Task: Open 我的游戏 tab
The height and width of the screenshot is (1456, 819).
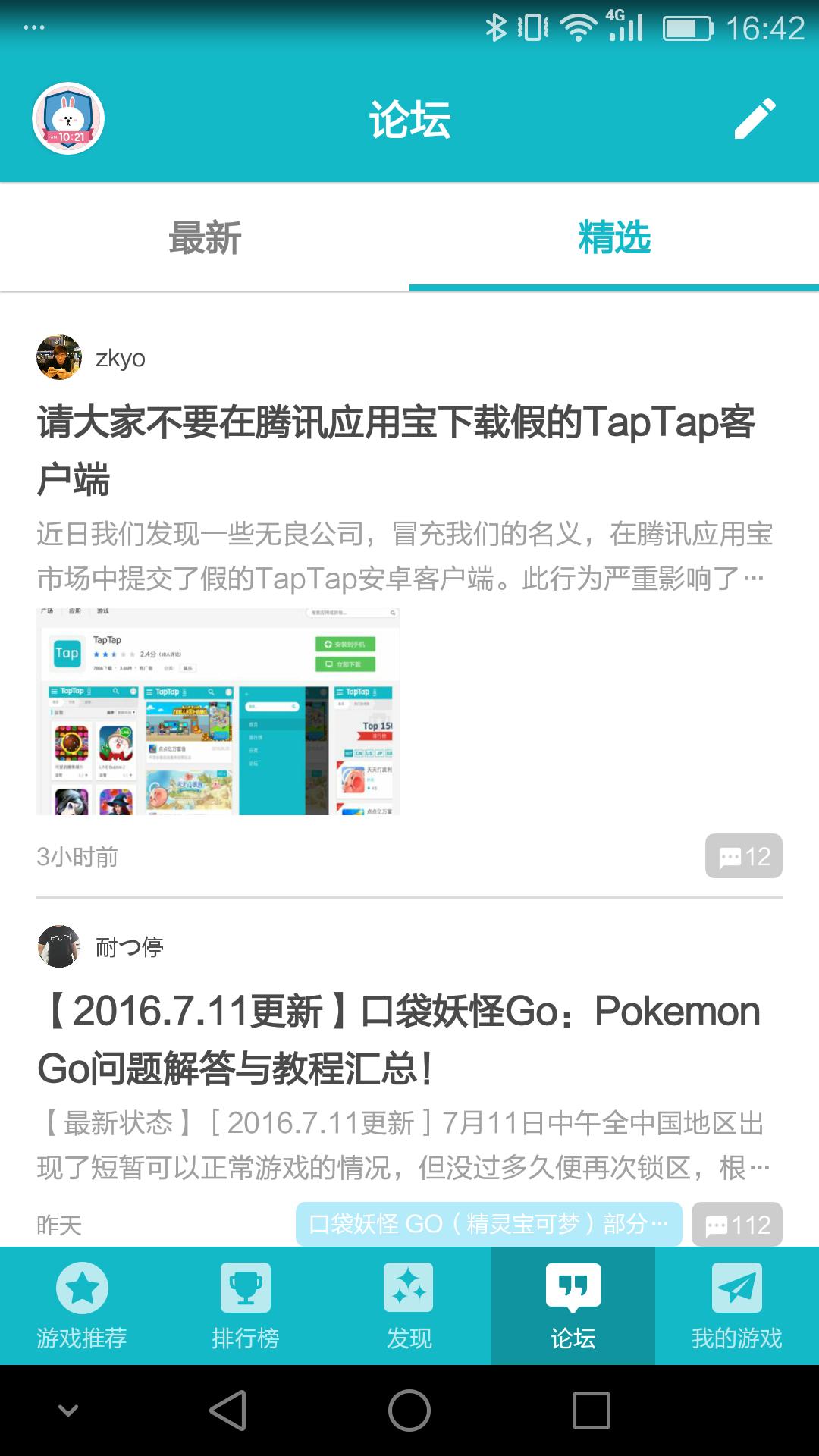Action: coord(737,1306)
